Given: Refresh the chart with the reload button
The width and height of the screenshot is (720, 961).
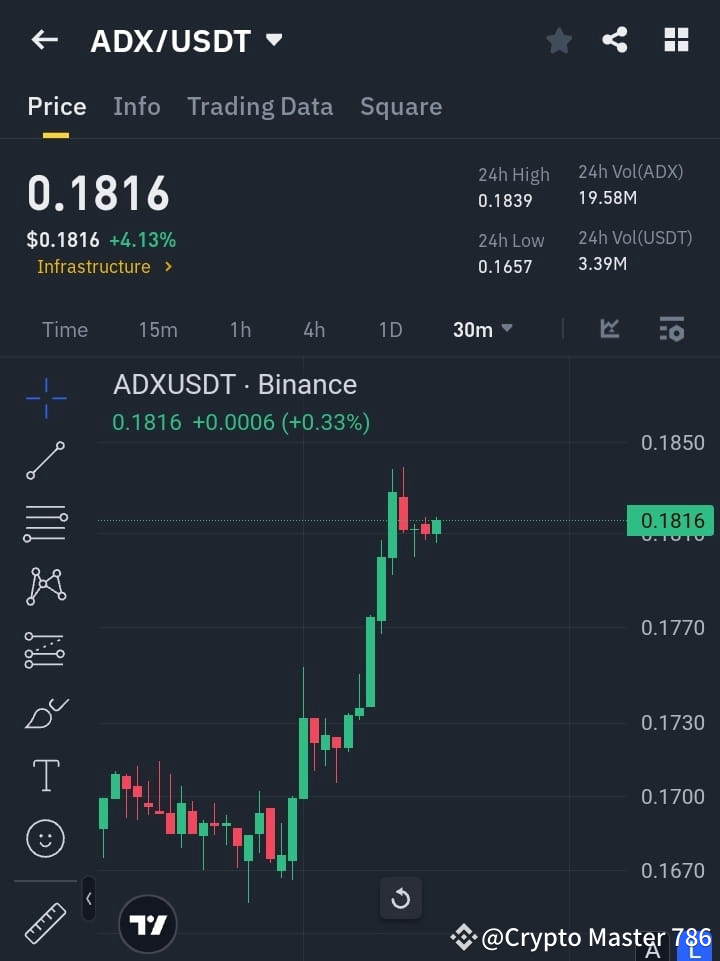Looking at the screenshot, I should click(401, 899).
